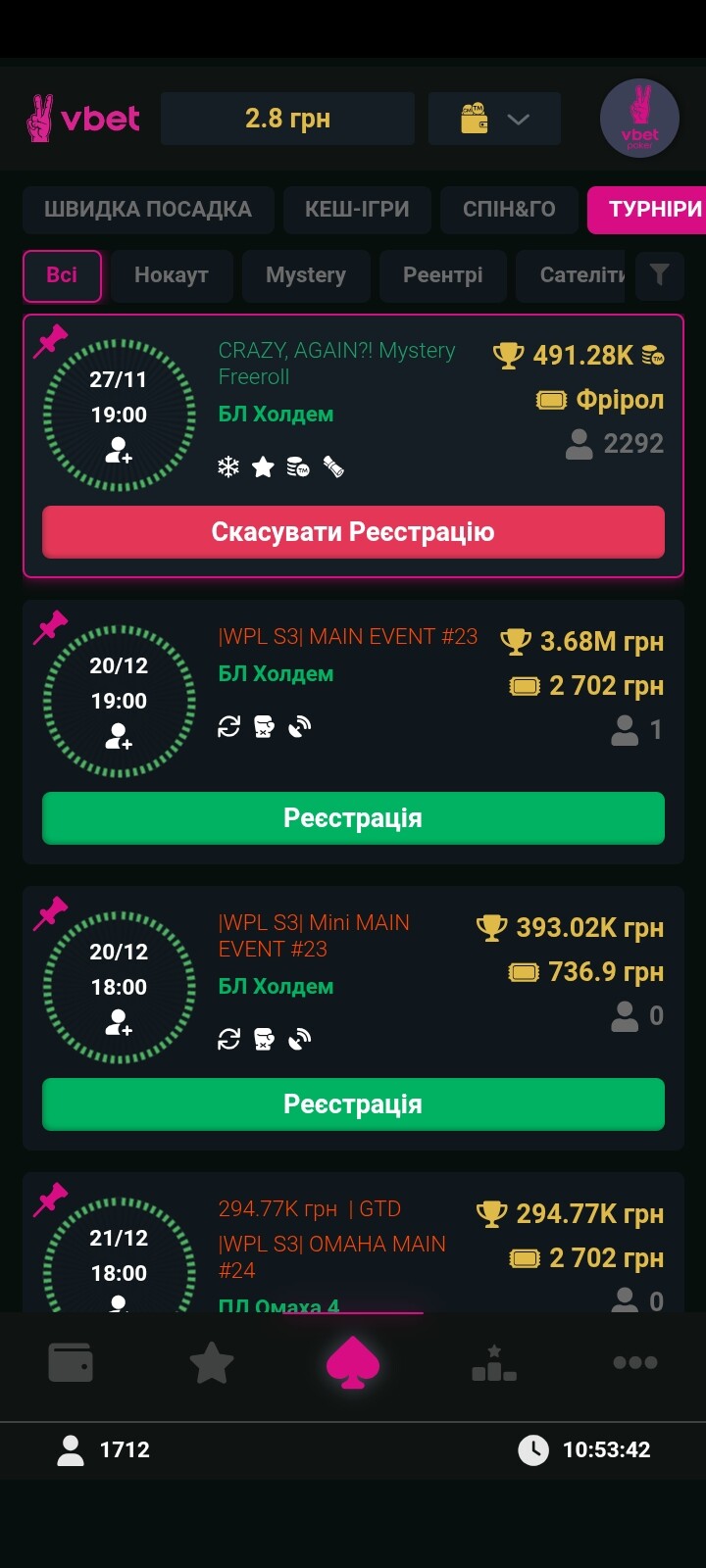Register for WPL S3 MAIN EVENT #23
The width and height of the screenshot is (706, 1568).
pos(353,818)
